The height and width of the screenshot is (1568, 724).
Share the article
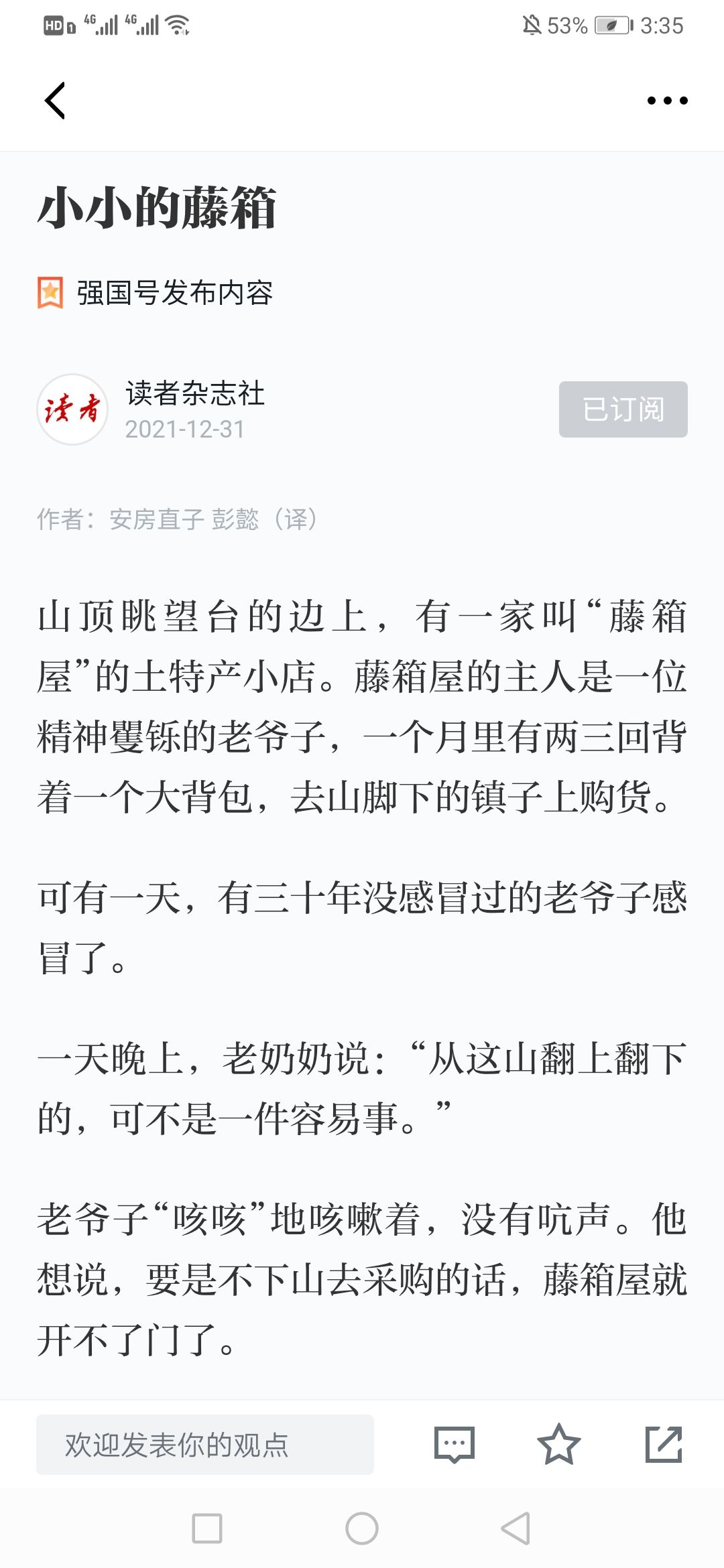664,1445
